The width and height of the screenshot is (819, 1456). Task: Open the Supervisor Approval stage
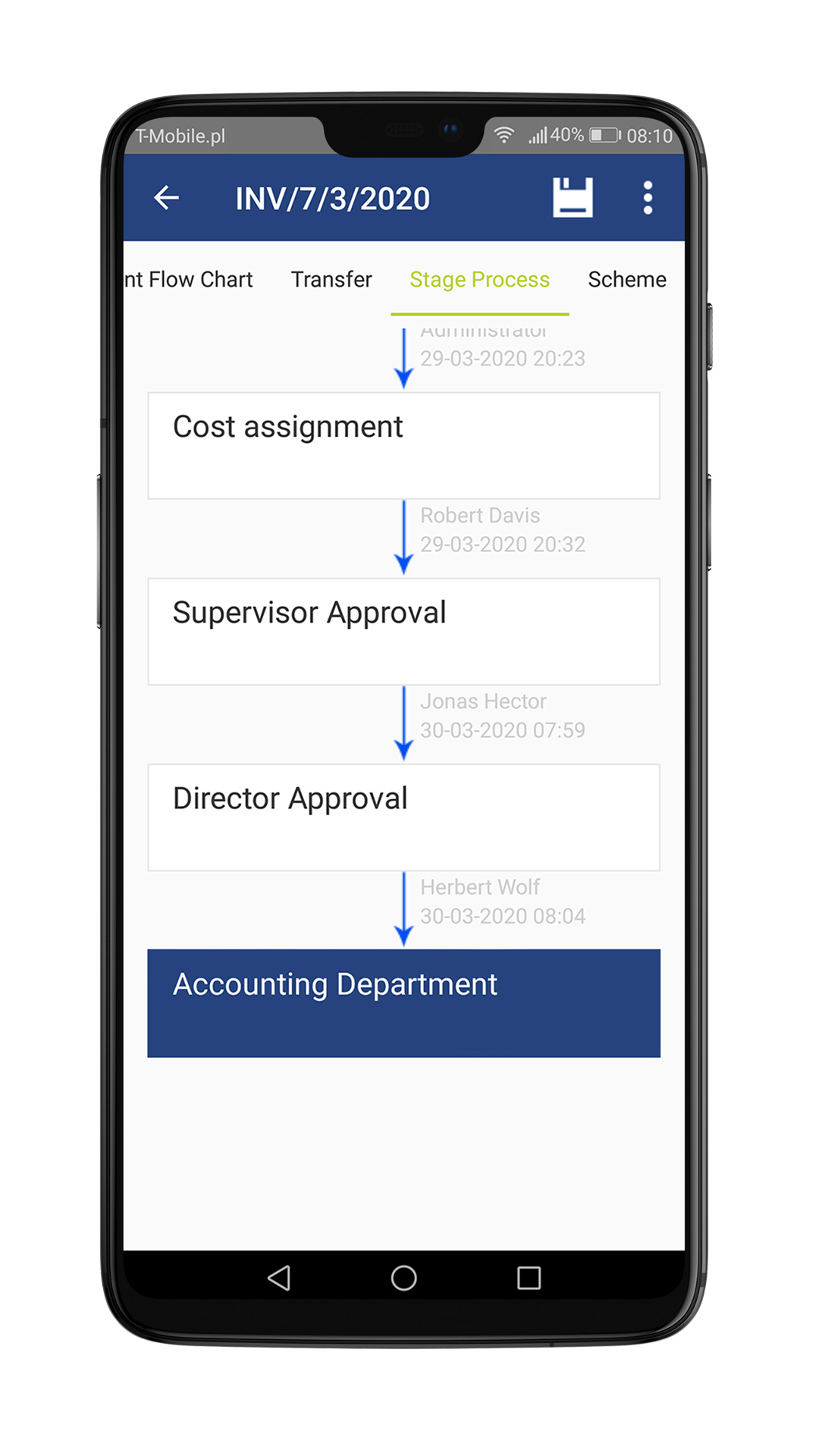(403, 631)
